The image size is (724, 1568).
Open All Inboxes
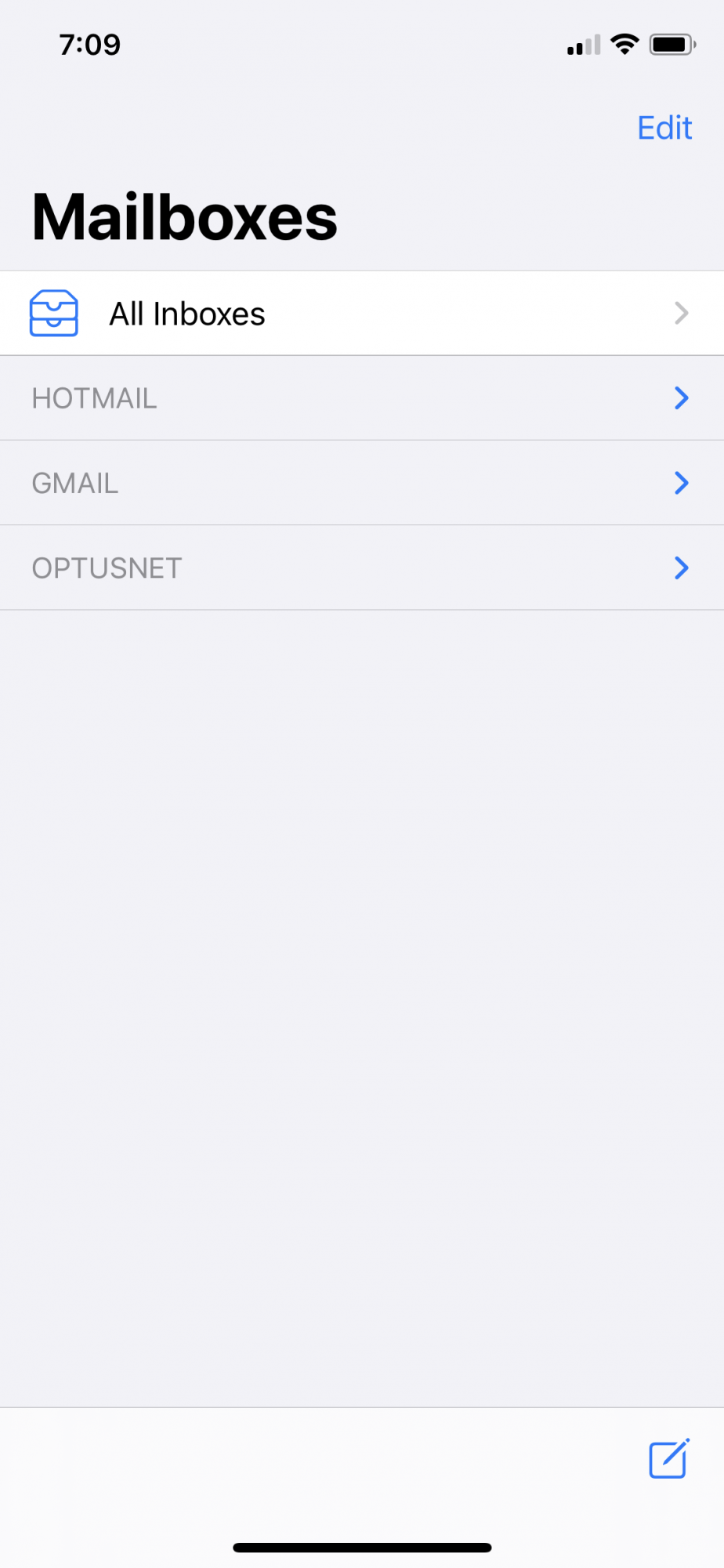click(x=362, y=314)
